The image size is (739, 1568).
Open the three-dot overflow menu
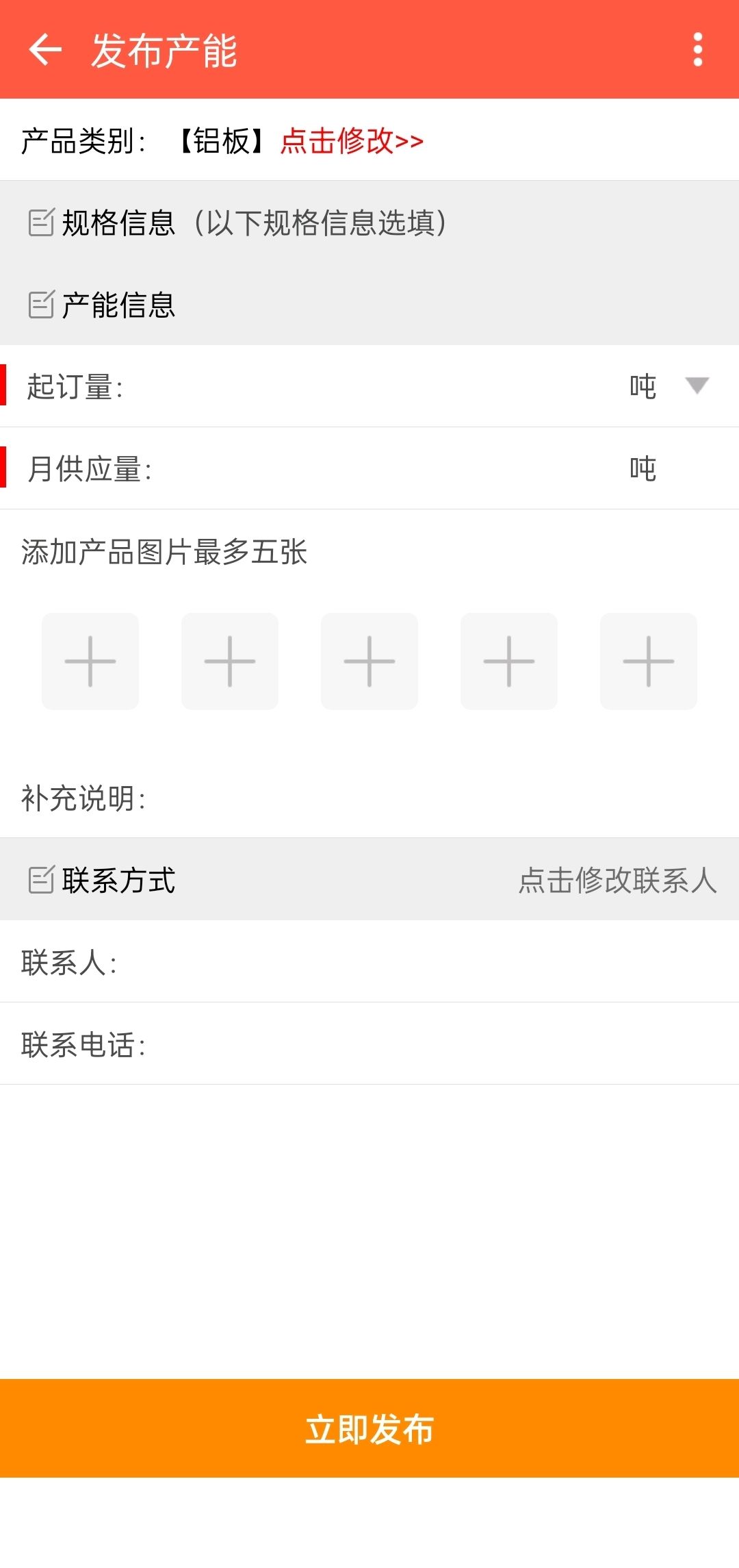coord(697,50)
